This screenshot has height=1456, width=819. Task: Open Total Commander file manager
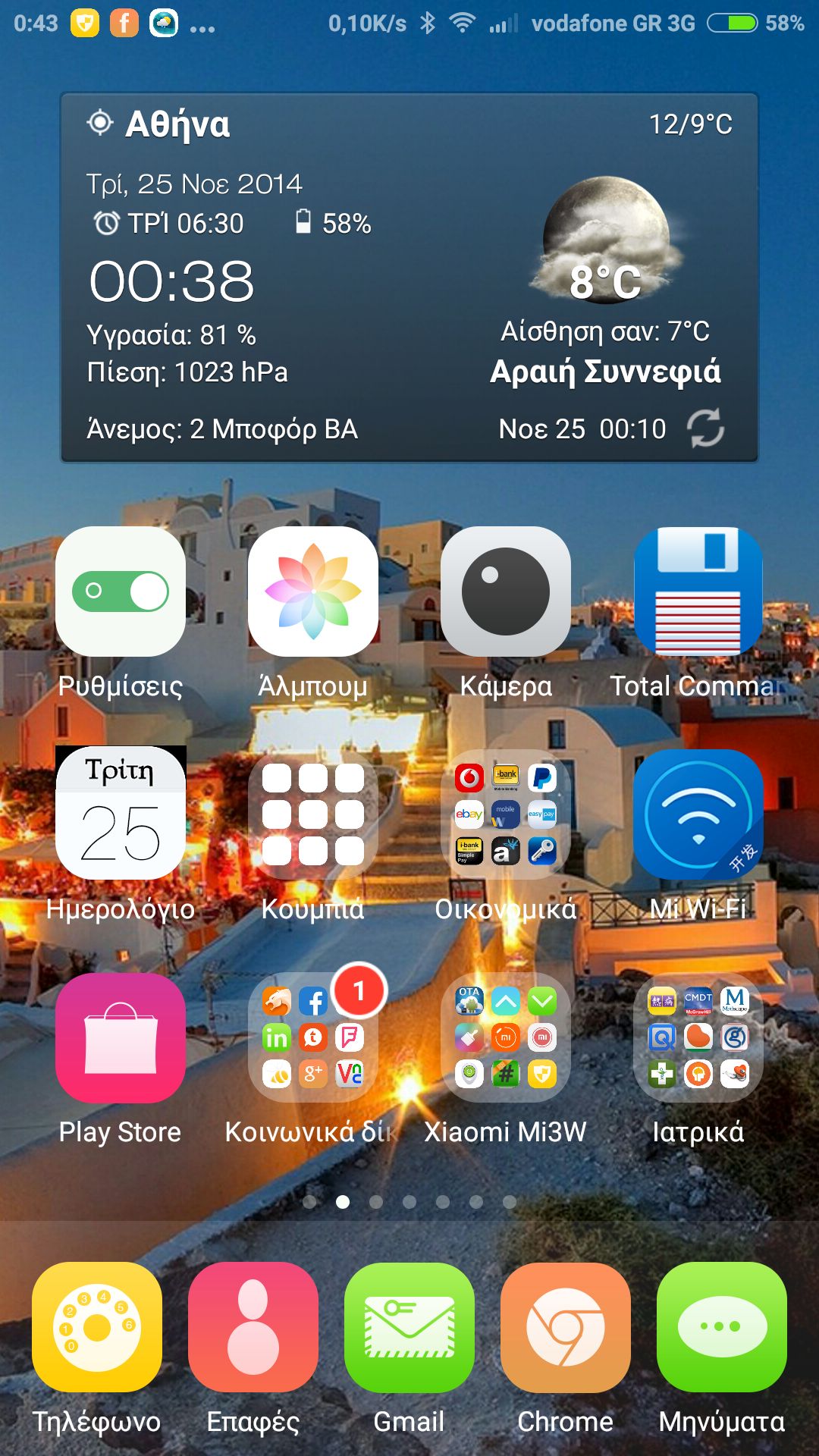(x=698, y=591)
